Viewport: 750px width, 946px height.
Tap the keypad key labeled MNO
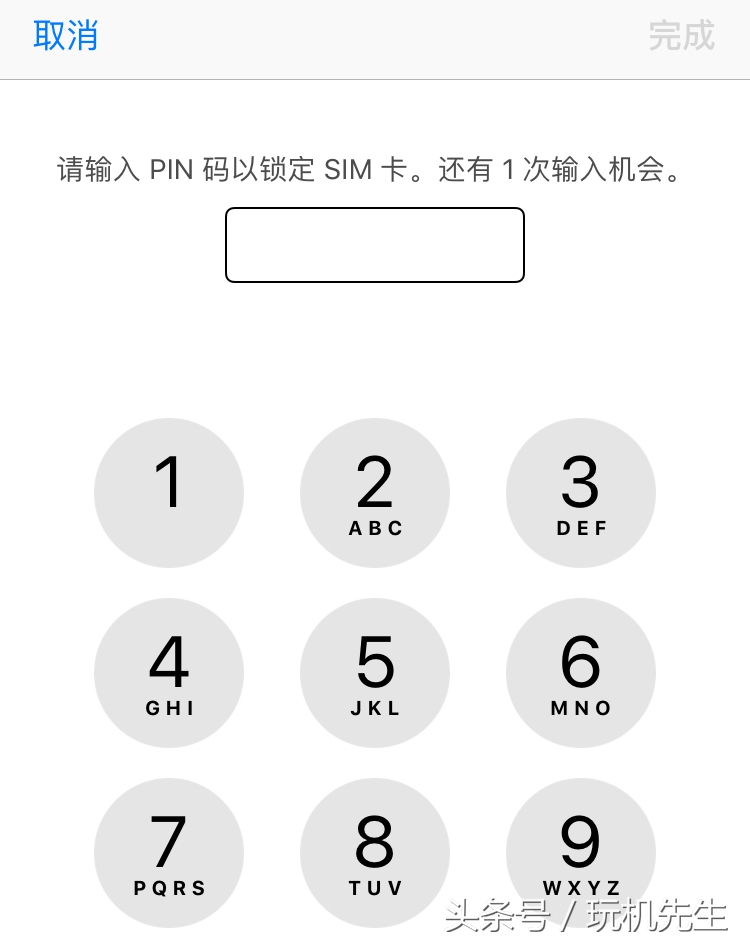click(581, 672)
